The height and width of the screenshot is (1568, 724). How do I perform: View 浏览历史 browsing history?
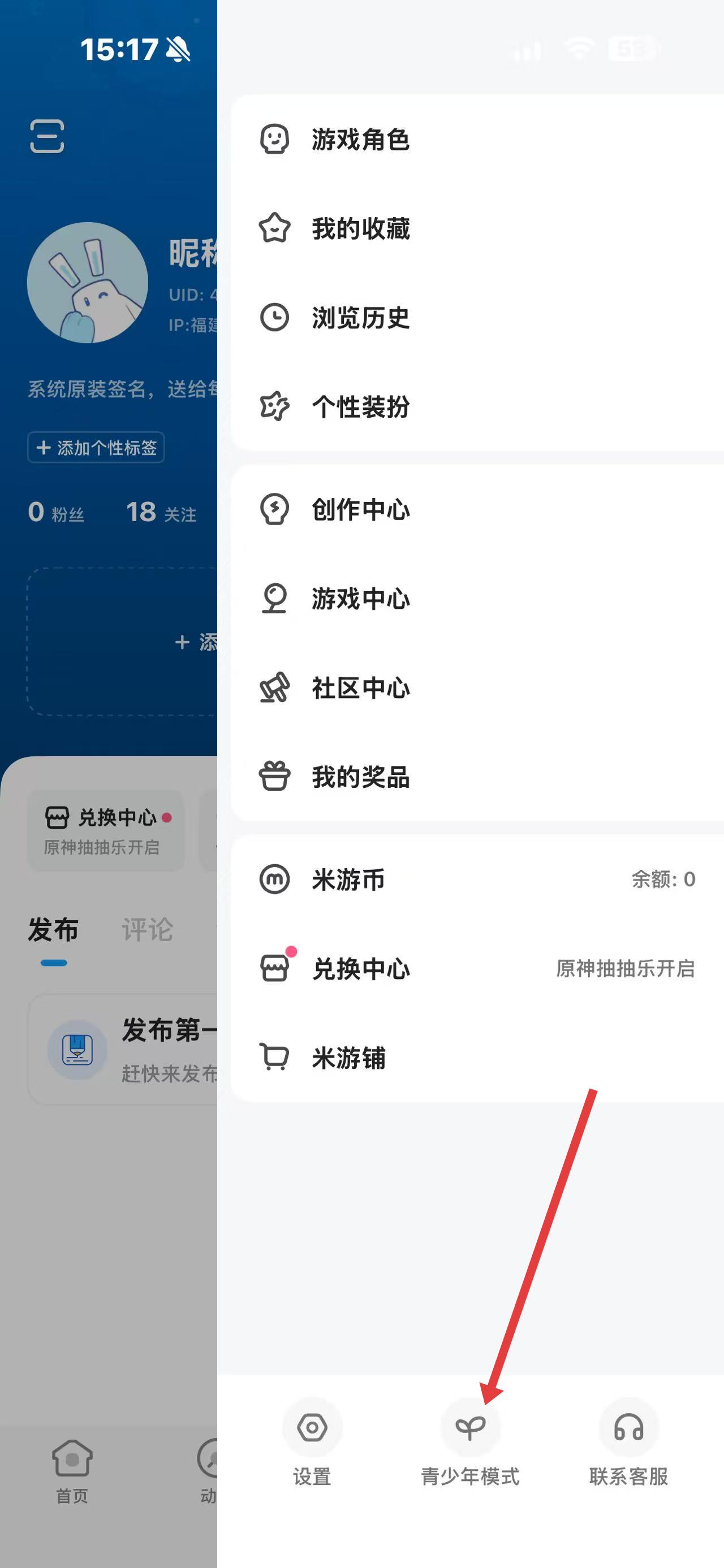coord(360,318)
